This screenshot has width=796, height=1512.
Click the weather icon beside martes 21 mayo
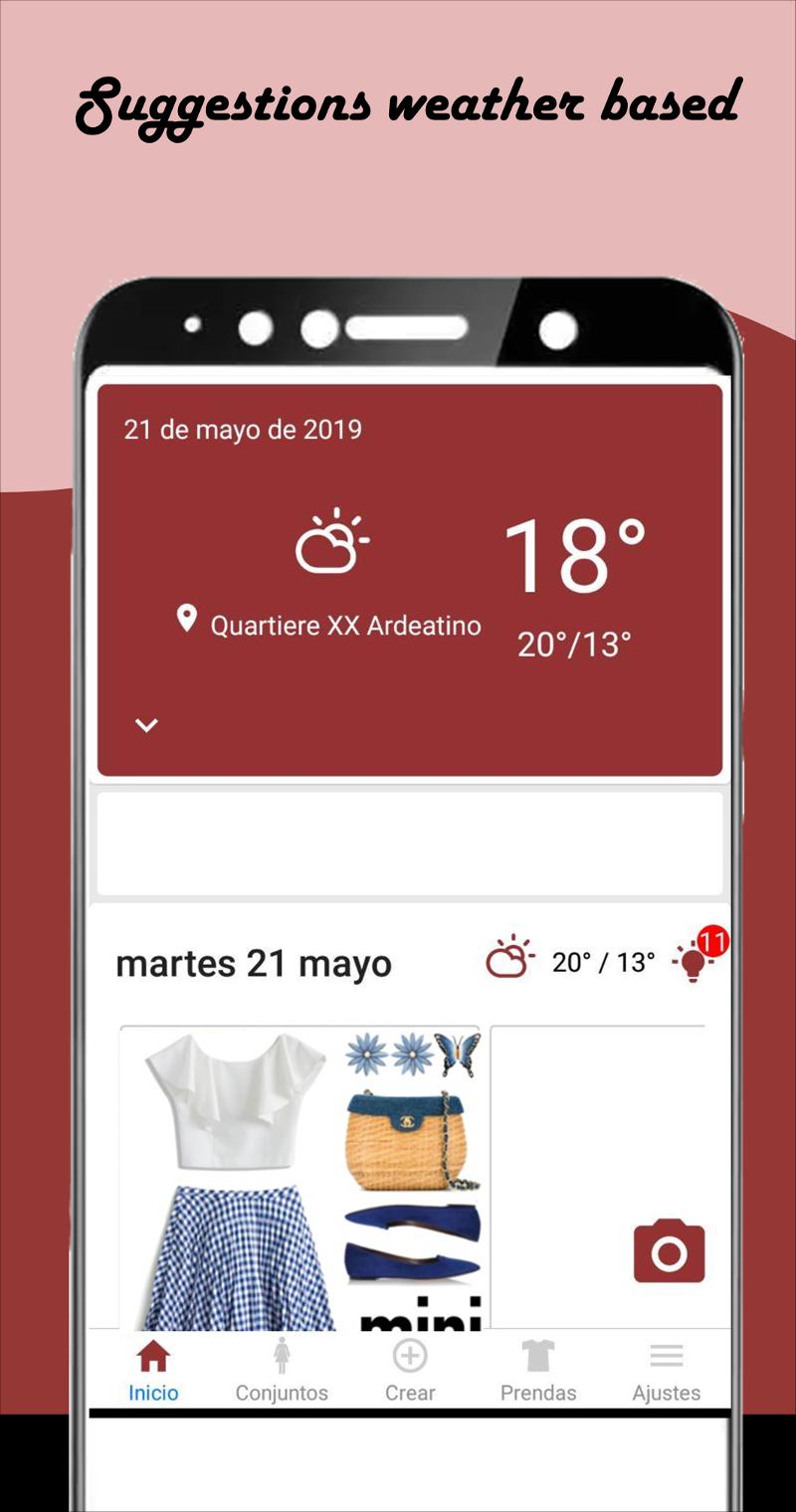509,958
